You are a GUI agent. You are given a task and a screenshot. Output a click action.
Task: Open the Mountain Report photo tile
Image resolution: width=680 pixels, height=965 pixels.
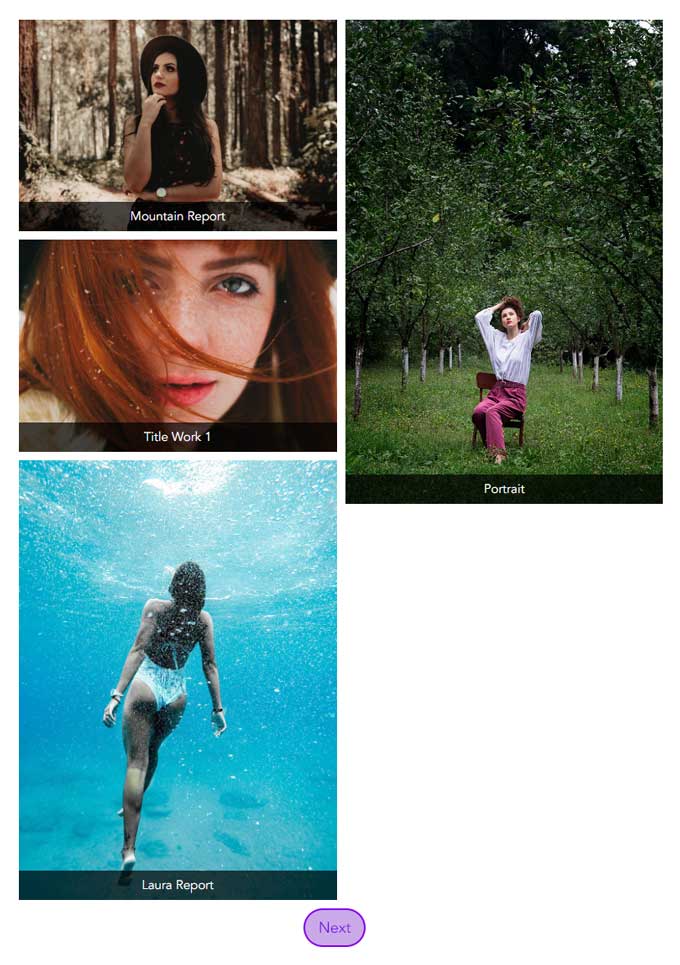(177, 125)
